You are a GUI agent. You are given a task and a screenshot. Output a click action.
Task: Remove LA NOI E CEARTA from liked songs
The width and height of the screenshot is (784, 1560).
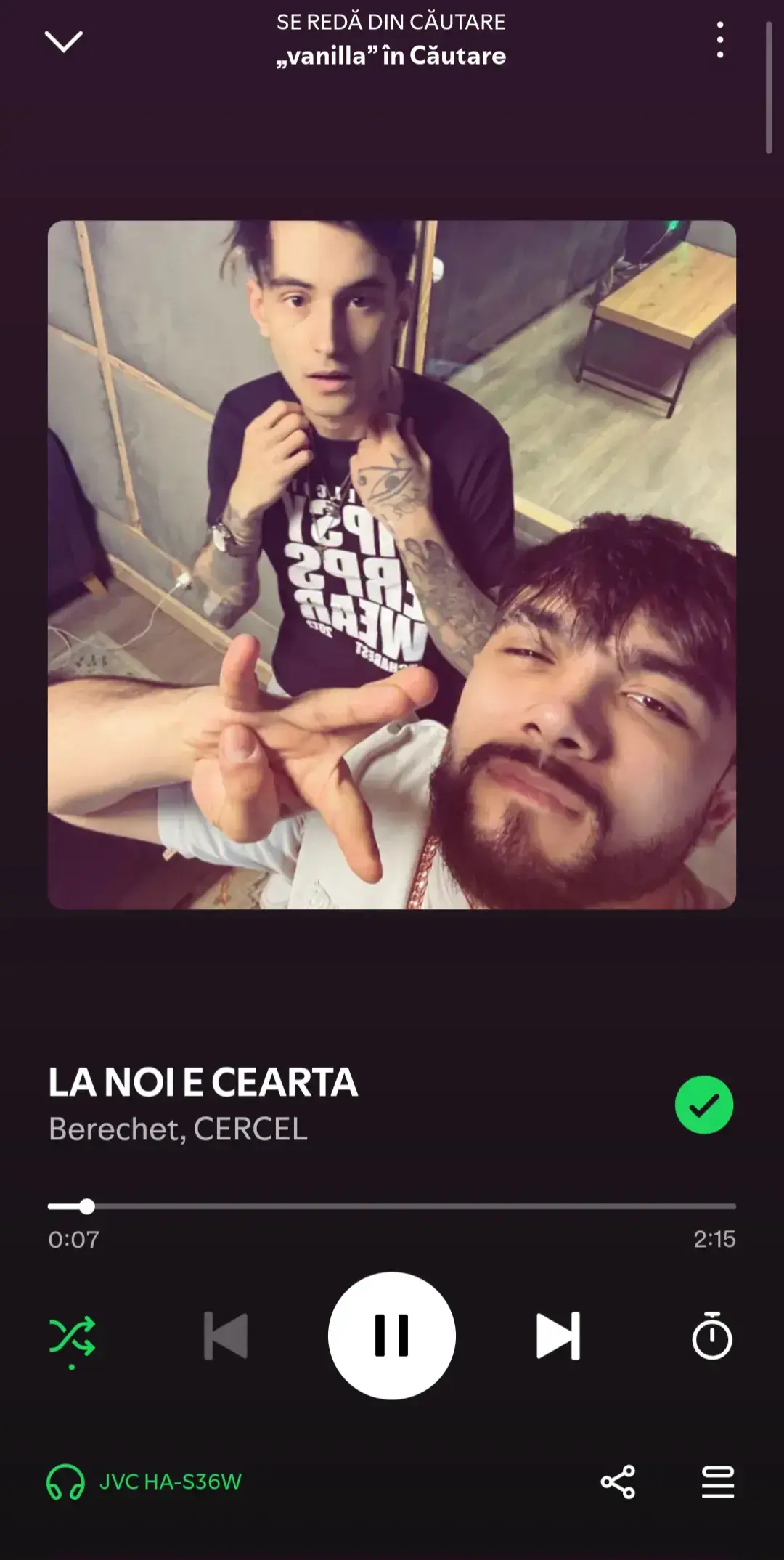pos(703,1105)
